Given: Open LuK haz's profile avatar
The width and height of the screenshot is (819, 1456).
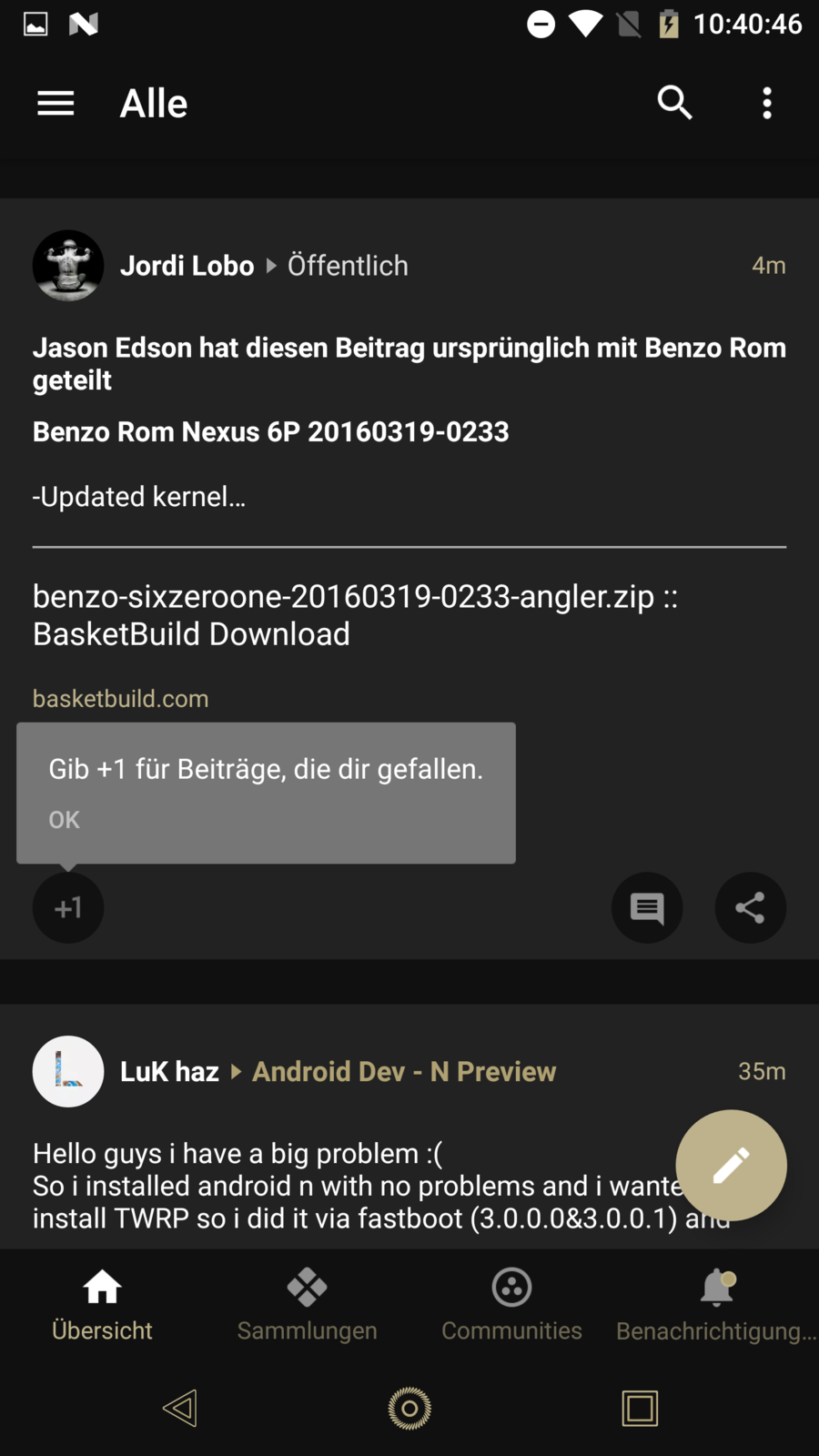Looking at the screenshot, I should click(68, 1071).
